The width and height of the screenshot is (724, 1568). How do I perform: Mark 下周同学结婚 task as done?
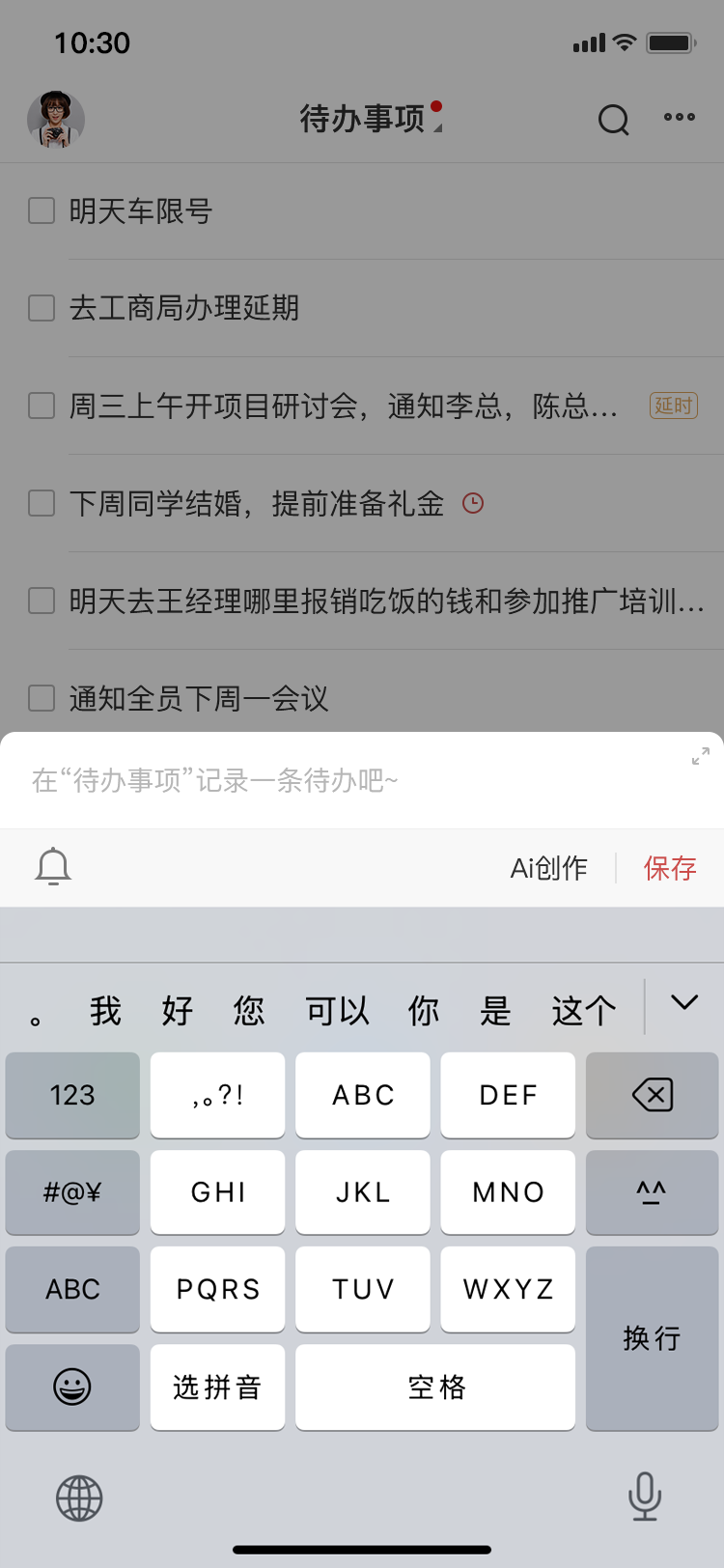click(42, 503)
